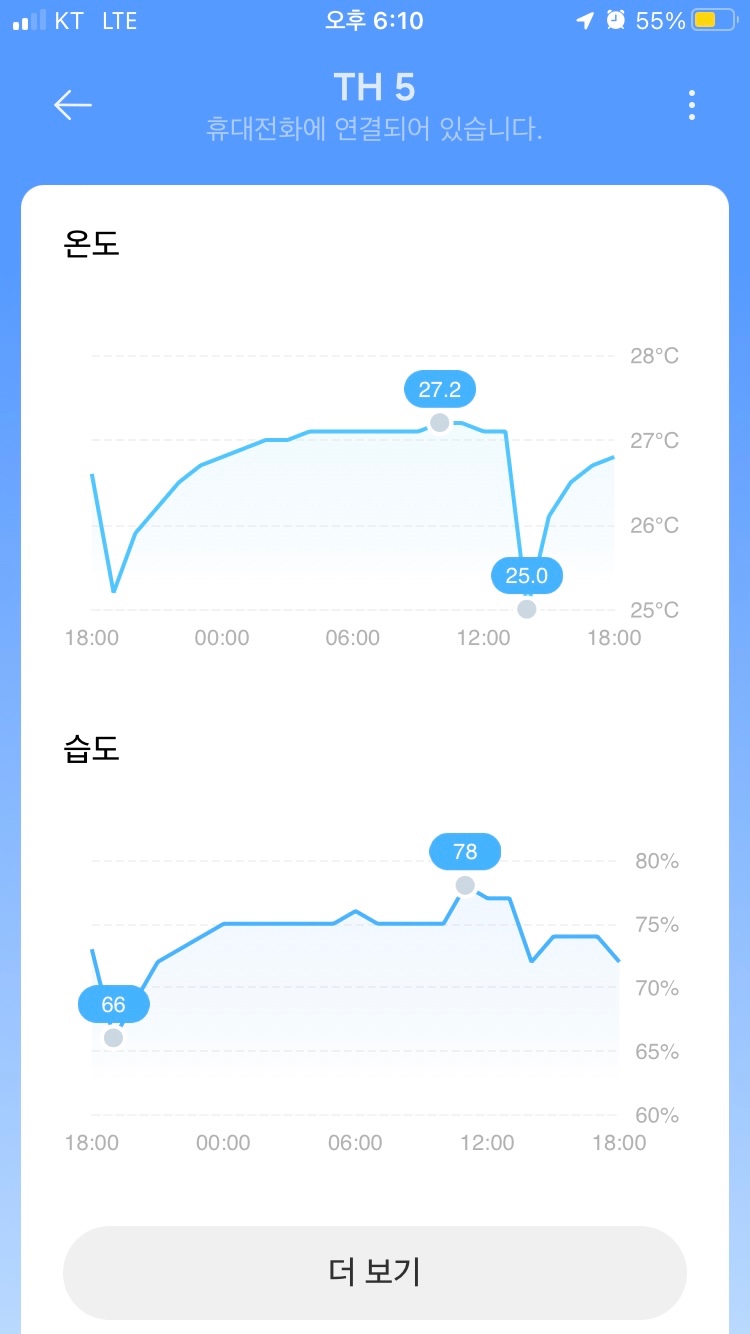Open the three-dot overflow menu
Screen dimensions: 750x1334
(x=691, y=105)
